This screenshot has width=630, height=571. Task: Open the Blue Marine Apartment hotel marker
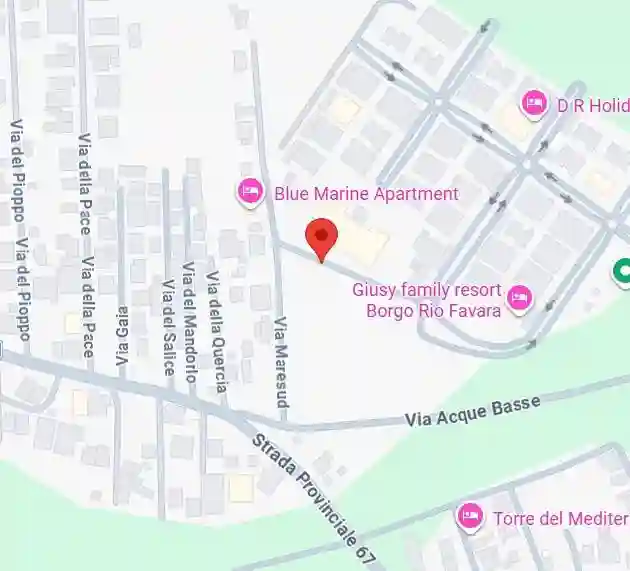point(250,192)
